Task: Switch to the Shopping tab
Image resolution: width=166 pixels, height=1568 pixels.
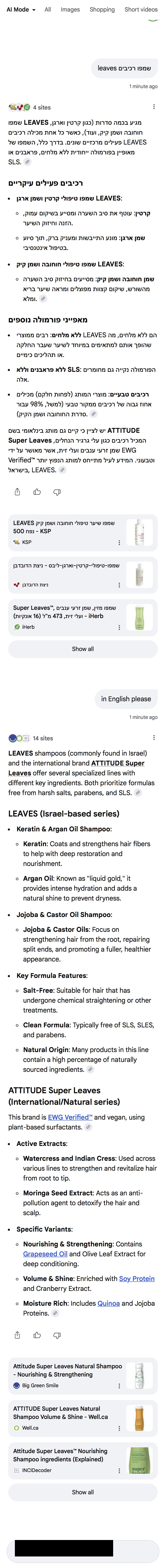Action: click(102, 10)
